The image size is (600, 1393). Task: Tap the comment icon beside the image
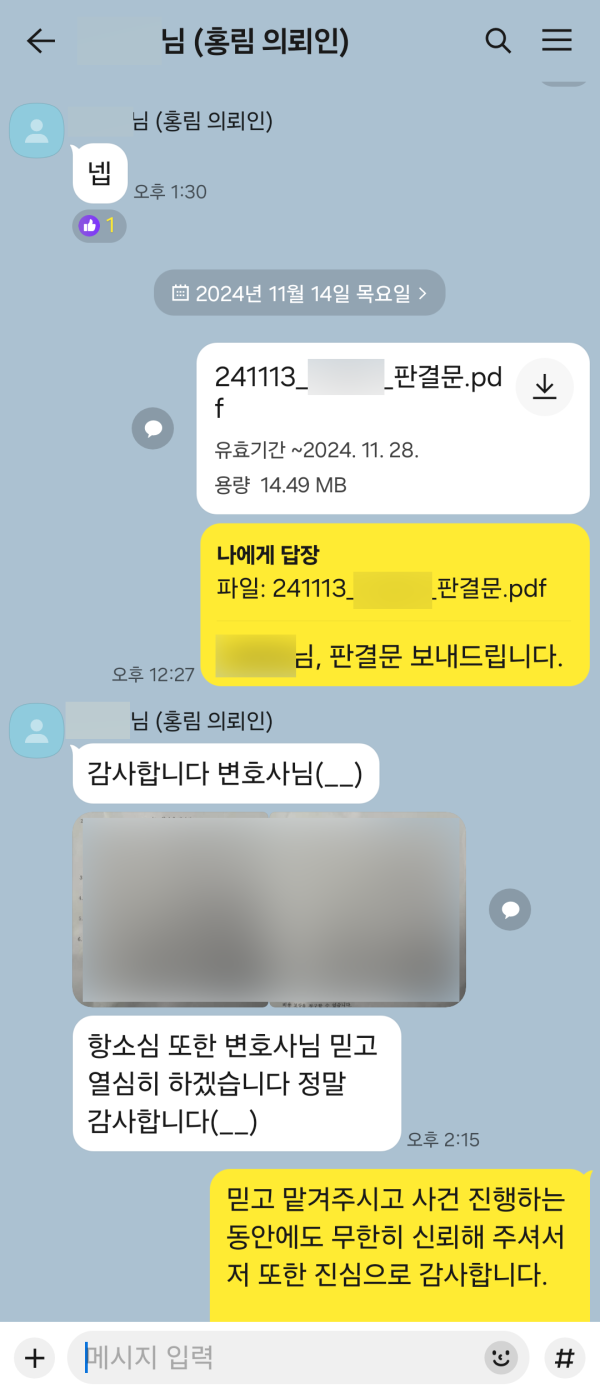point(510,910)
